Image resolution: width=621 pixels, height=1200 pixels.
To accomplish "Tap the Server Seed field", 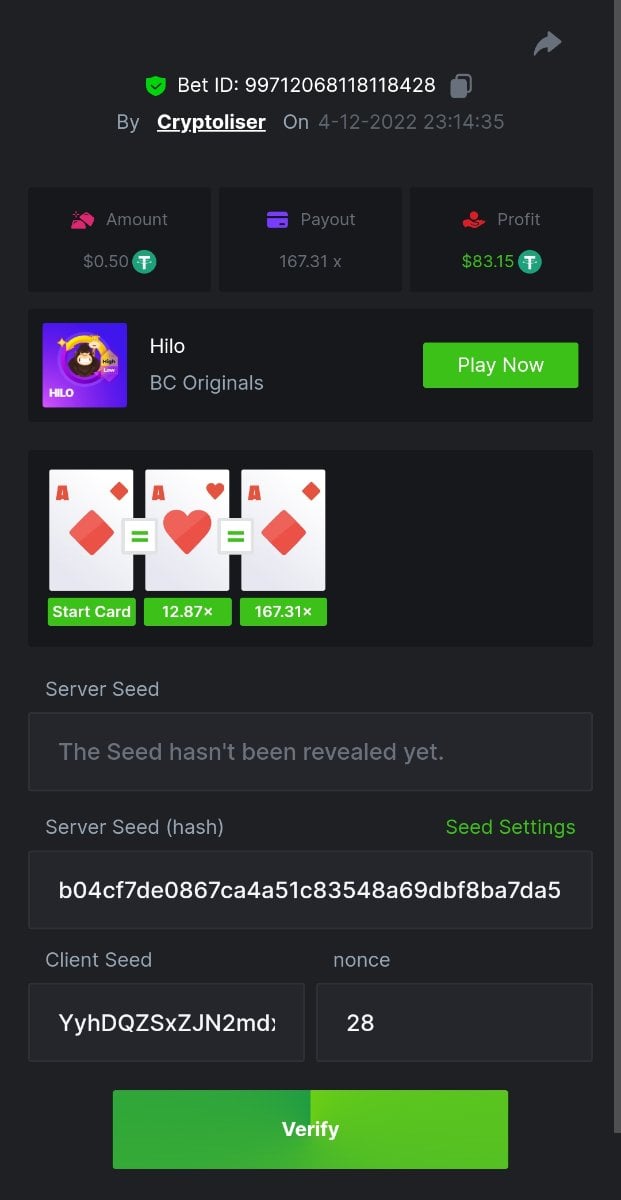I will [x=310, y=752].
